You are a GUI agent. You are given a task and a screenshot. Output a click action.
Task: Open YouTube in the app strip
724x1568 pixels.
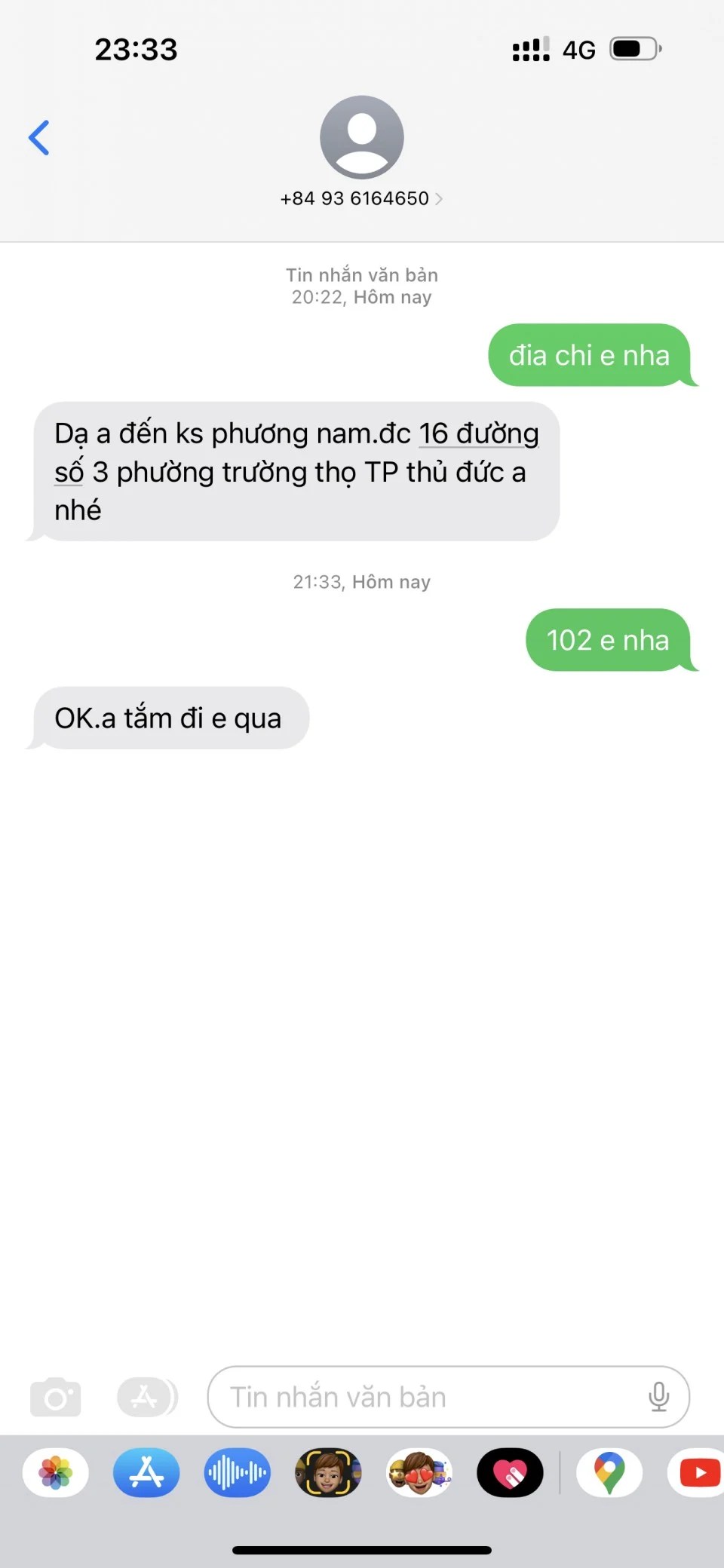[x=698, y=1472]
